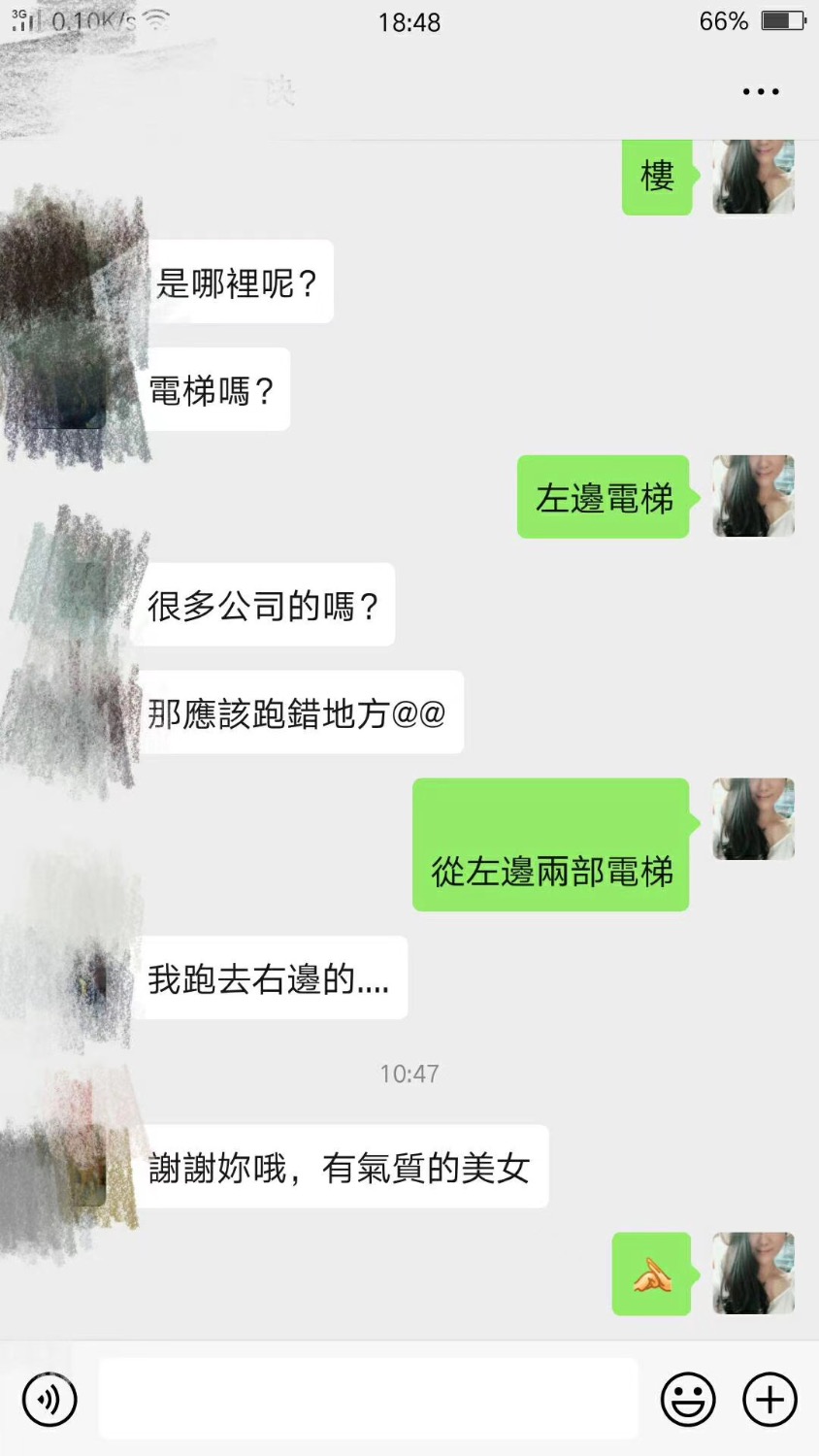The image size is (819, 1456).
Task: Tap the message input field
Action: click(369, 1399)
